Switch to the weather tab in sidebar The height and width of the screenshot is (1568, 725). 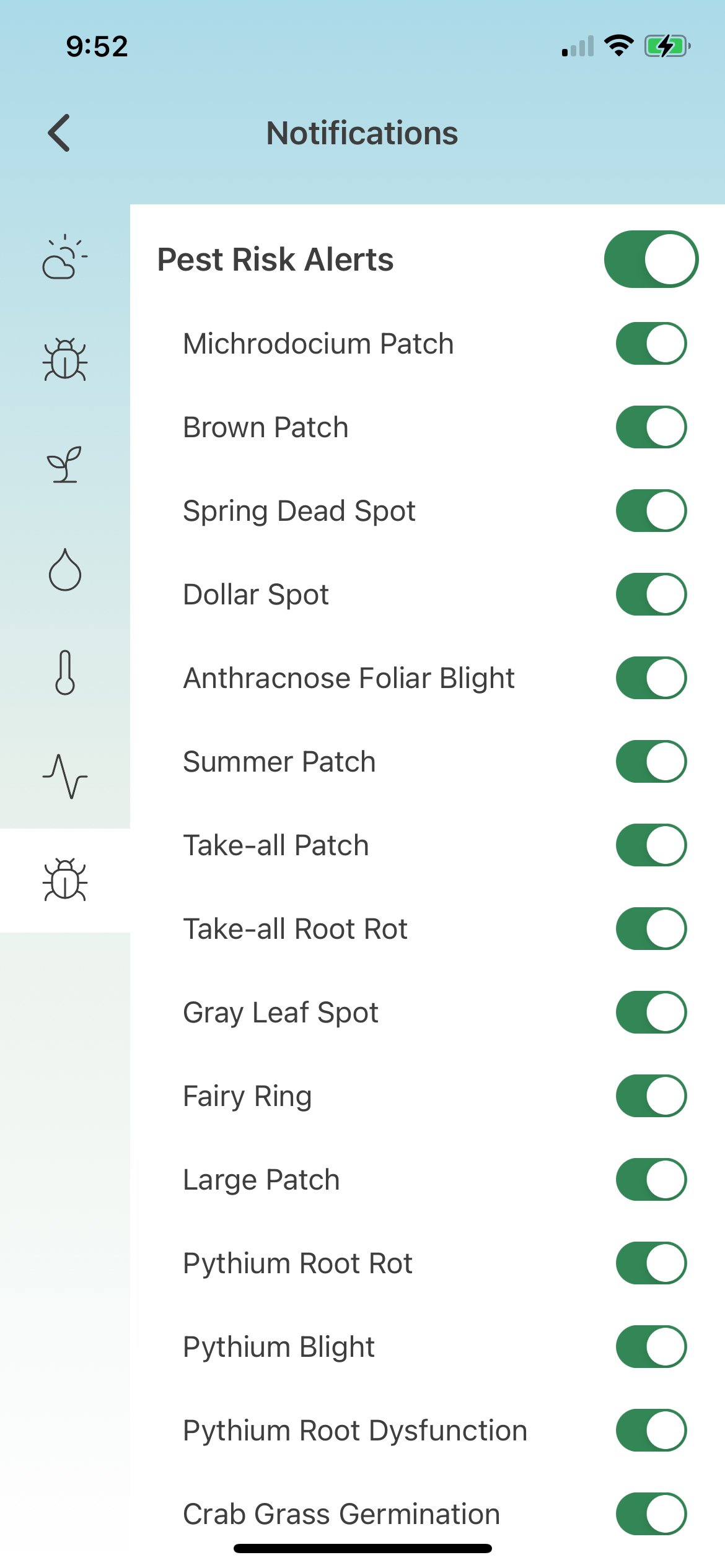click(x=64, y=258)
